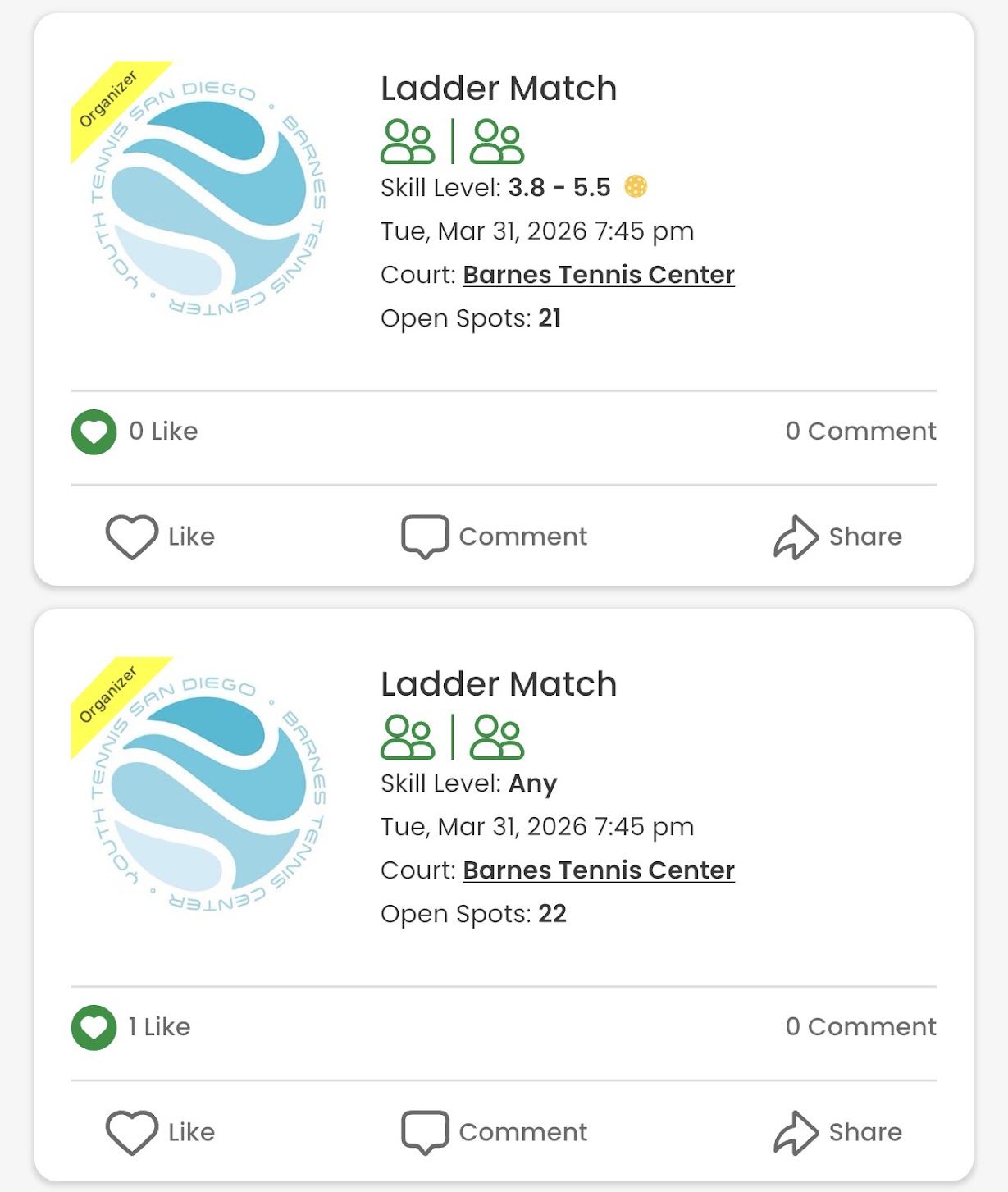
Task: Like the Ladder Match with 22 open spots
Action: [160, 1133]
